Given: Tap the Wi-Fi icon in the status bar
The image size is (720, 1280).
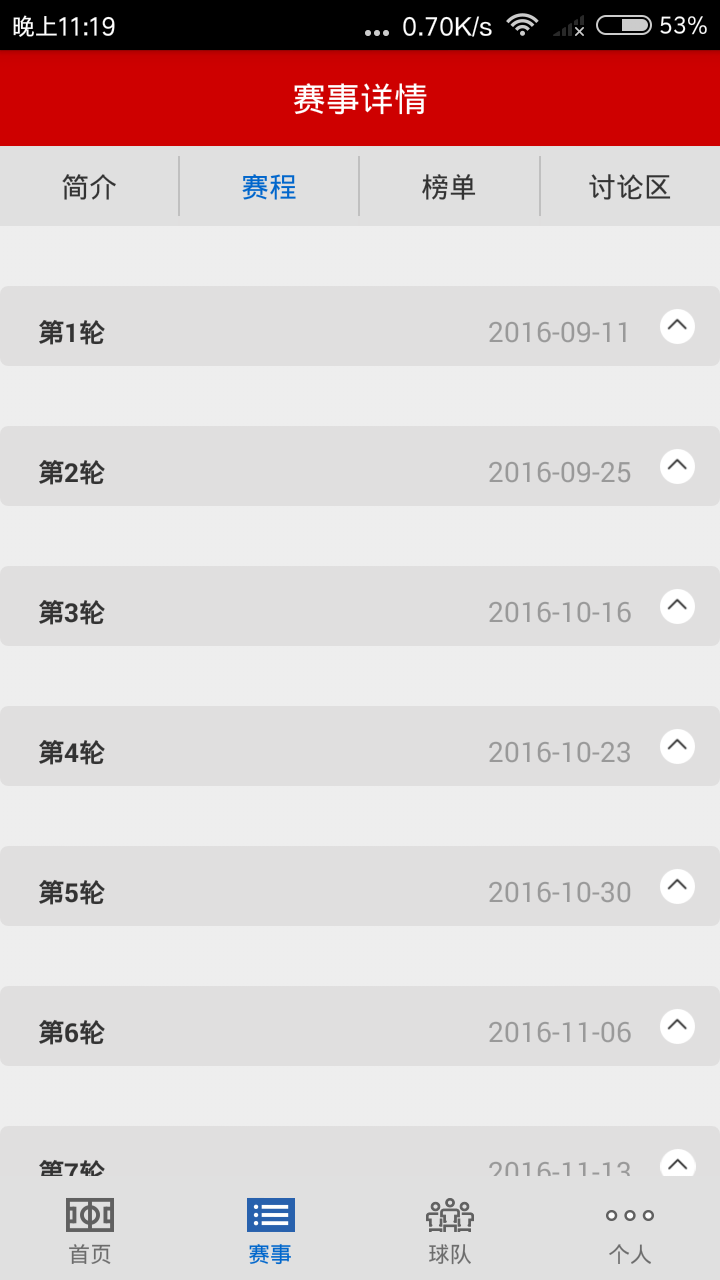Looking at the screenshot, I should (521, 25).
